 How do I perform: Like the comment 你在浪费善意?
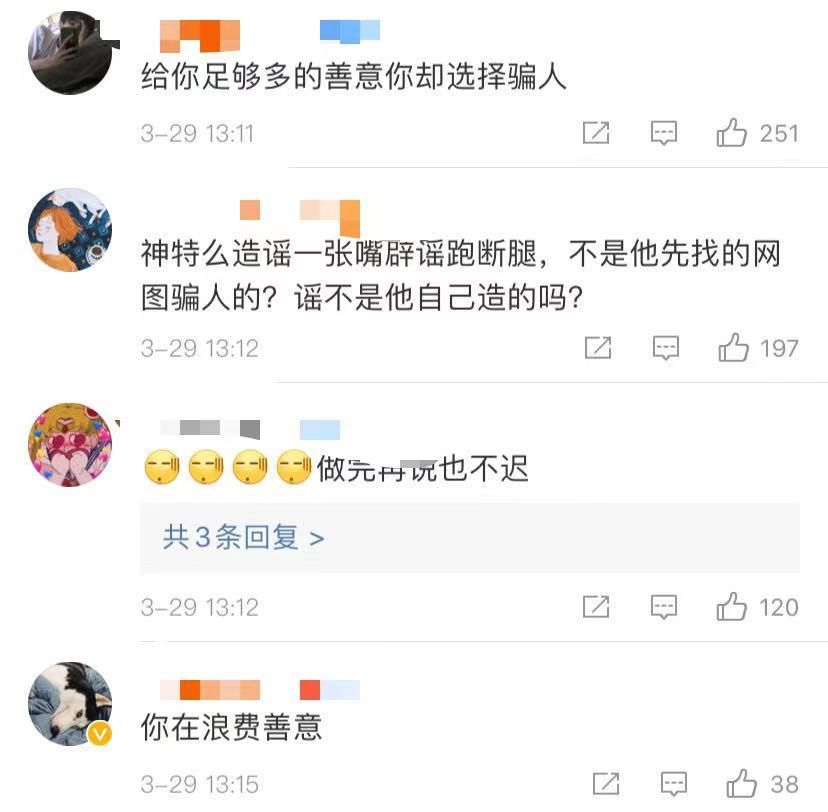pyautogui.click(x=742, y=784)
